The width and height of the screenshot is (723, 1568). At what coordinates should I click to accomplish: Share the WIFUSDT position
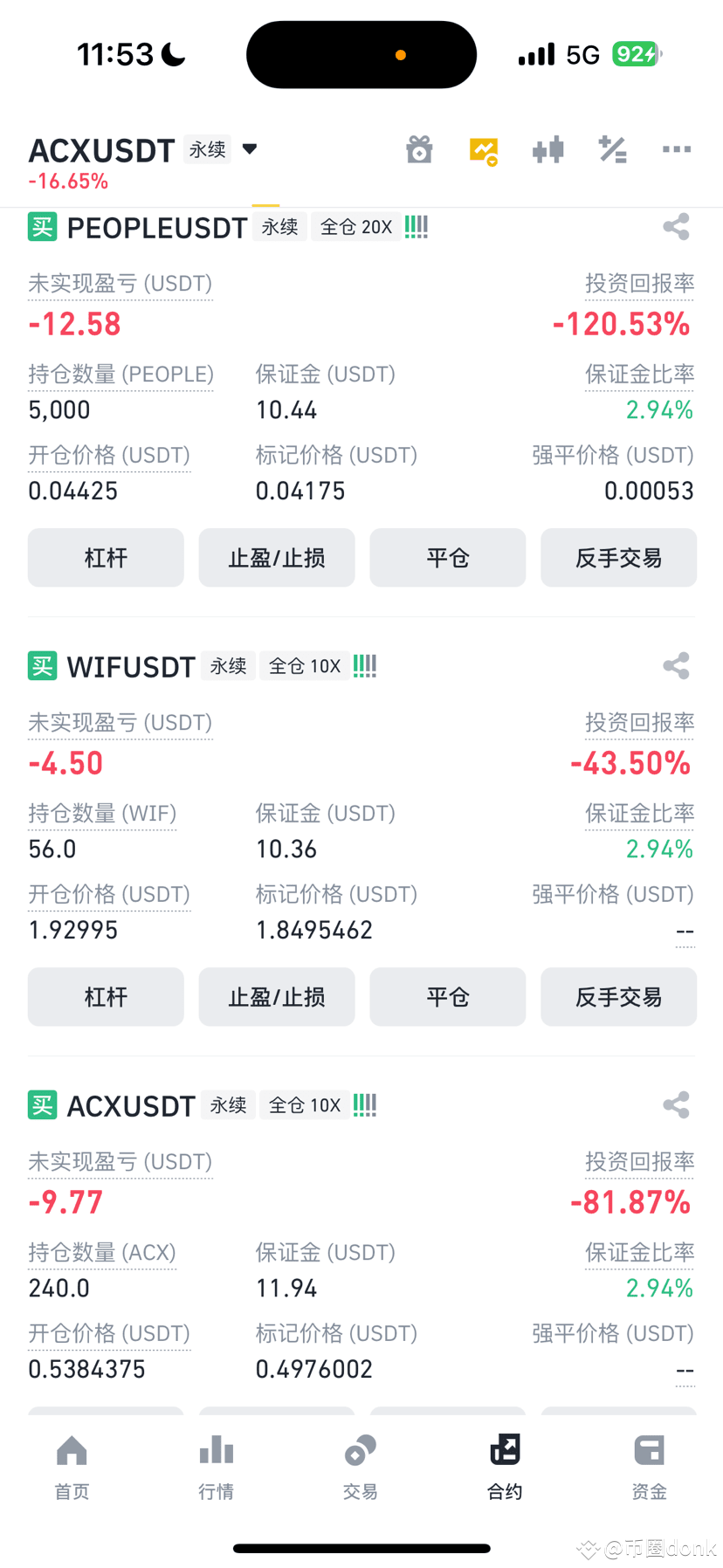click(677, 665)
